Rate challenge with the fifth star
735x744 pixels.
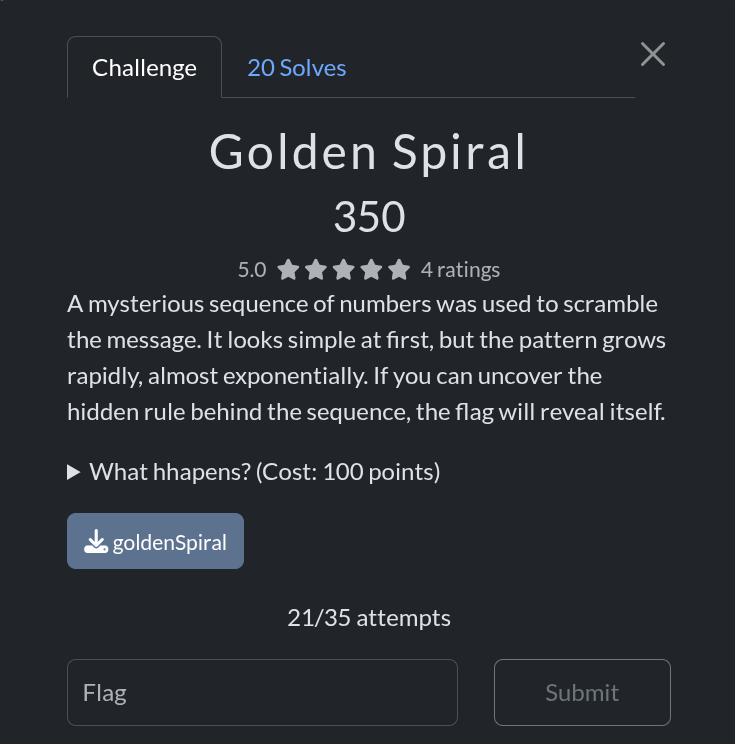[399, 269]
